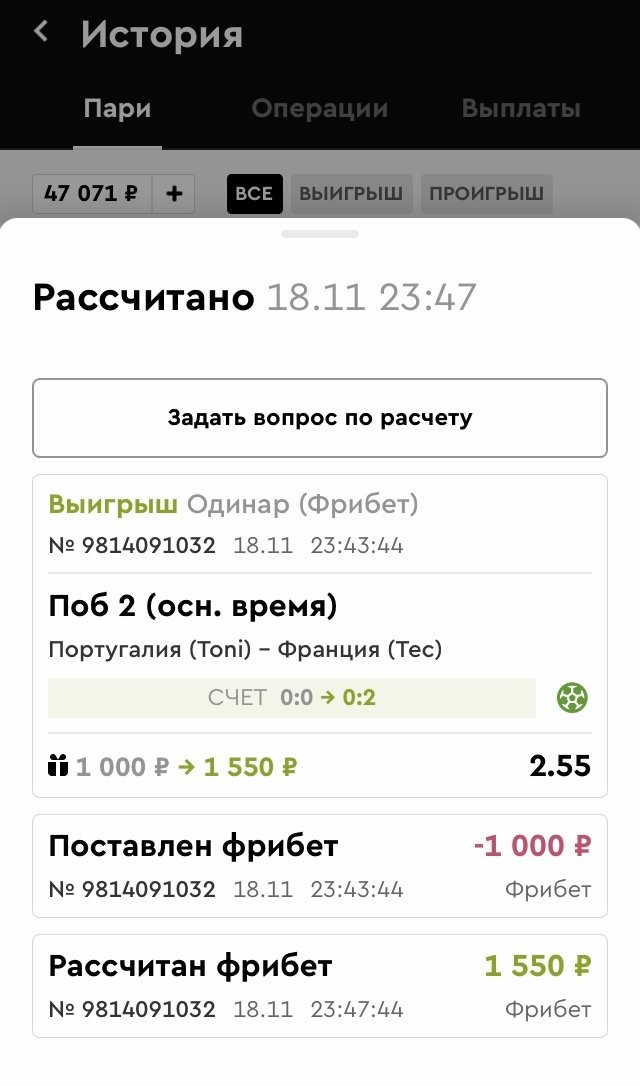Filter history by ВЫИГРЫШ
This screenshot has height=1086, width=640.
click(x=352, y=194)
